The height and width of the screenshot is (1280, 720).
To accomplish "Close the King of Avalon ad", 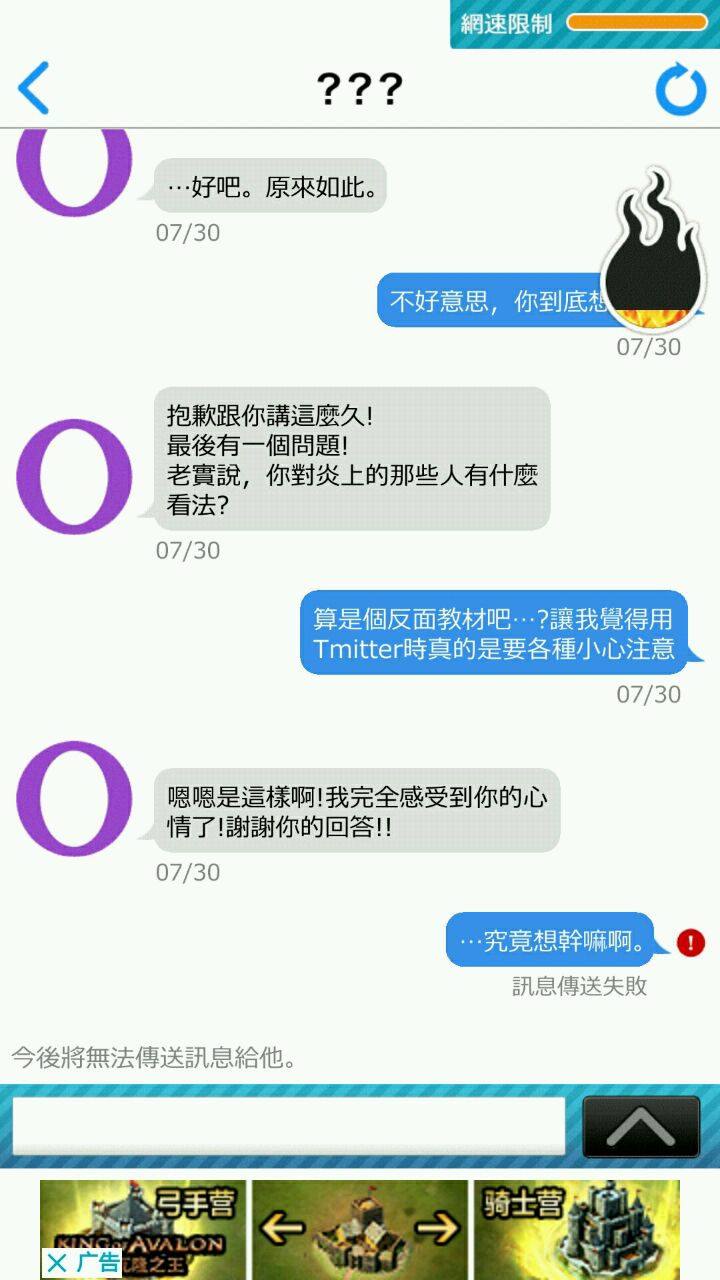I will [57, 1263].
